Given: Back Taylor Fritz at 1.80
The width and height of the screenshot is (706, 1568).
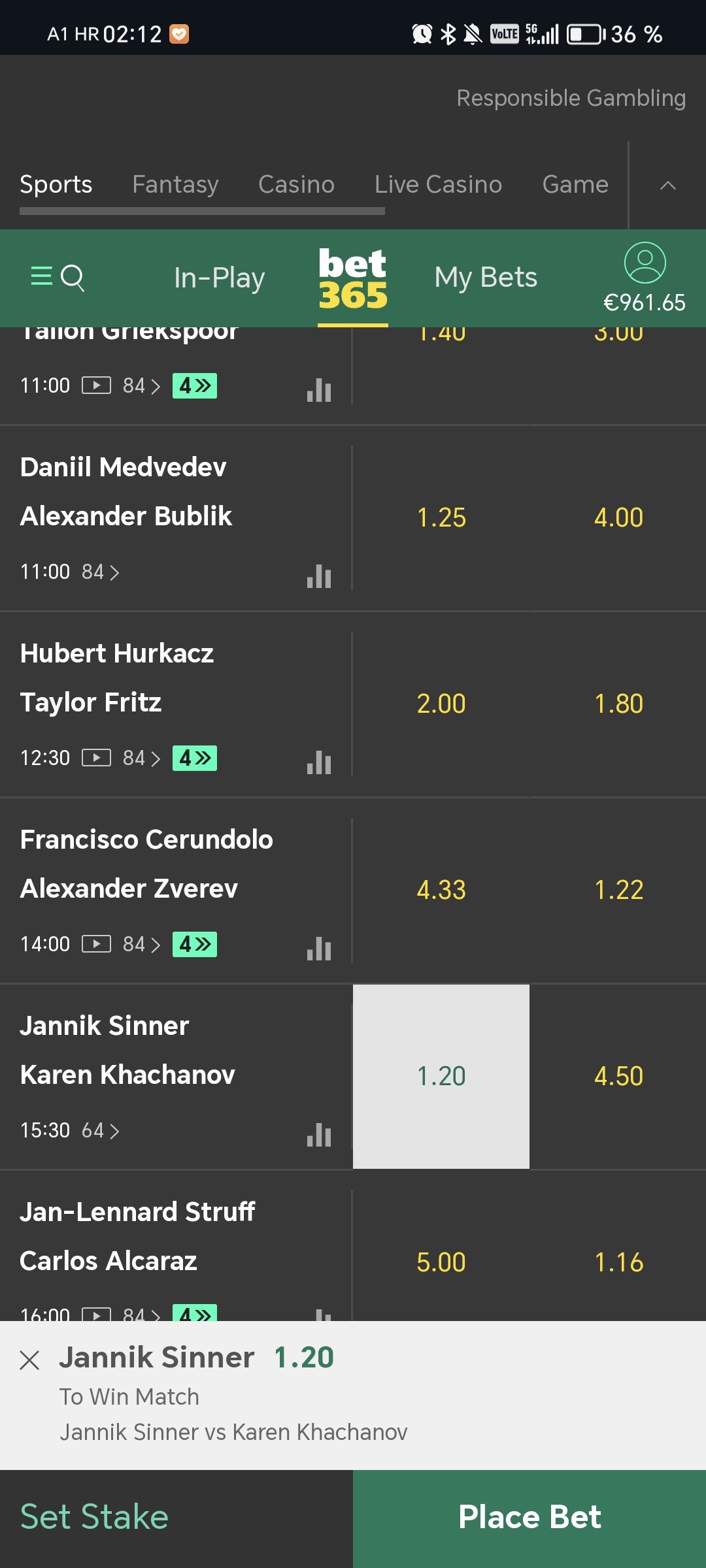Looking at the screenshot, I should tap(618, 704).
